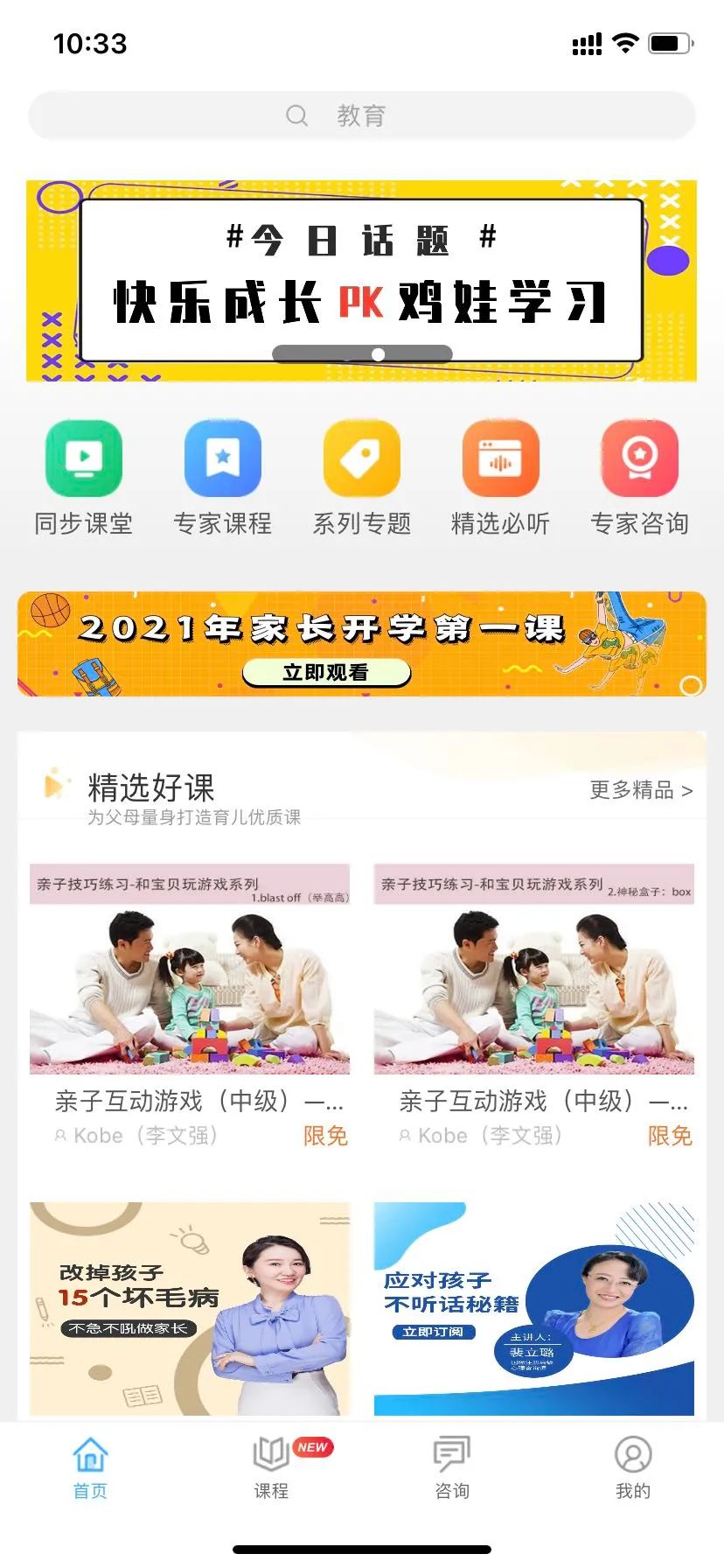Tap 立即观看 on the 2021年家长开学第一课 banner
This screenshot has width=724, height=1568.
tap(326, 672)
